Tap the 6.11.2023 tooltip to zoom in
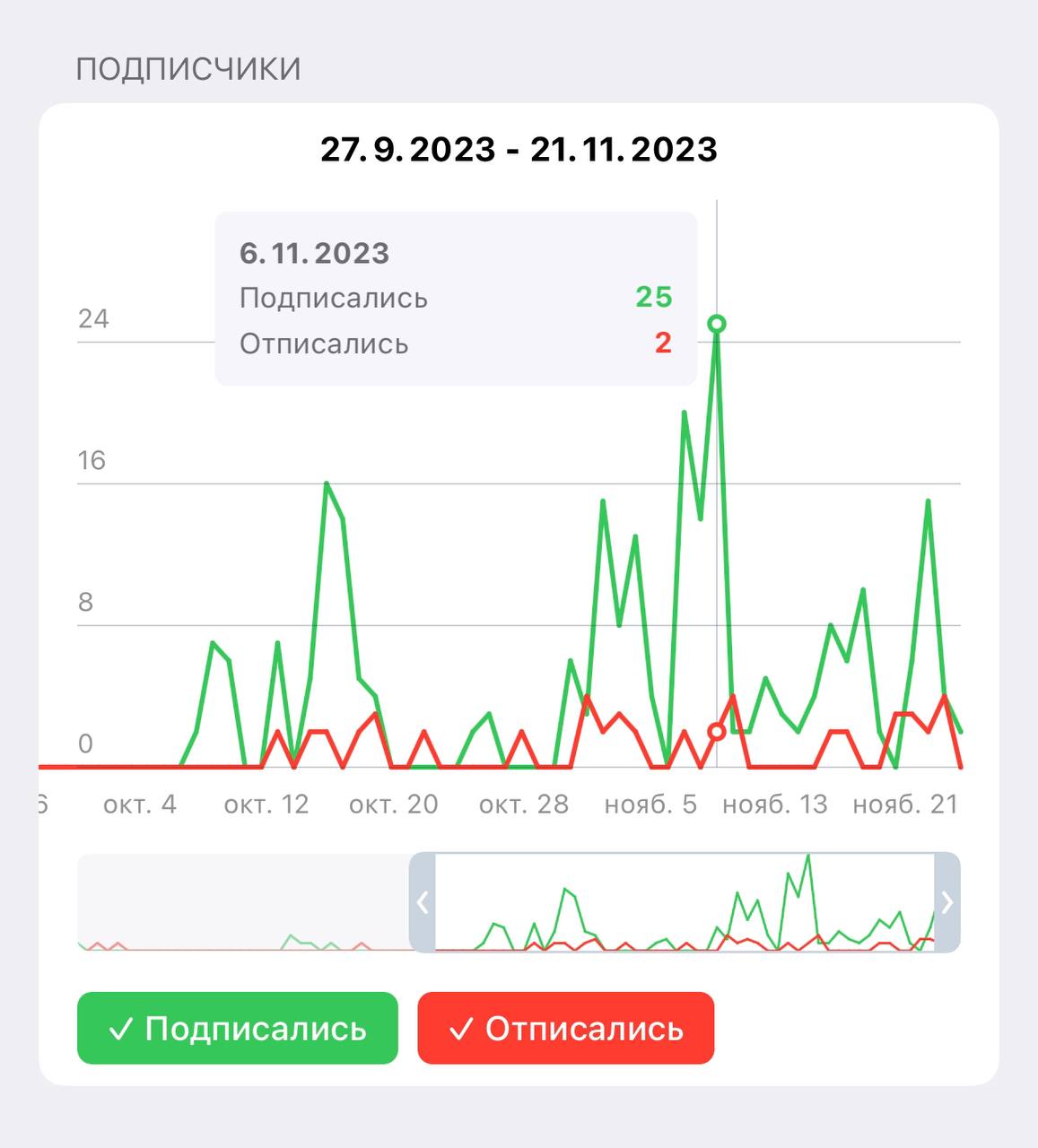This screenshot has height=1148, width=1038. (x=456, y=299)
